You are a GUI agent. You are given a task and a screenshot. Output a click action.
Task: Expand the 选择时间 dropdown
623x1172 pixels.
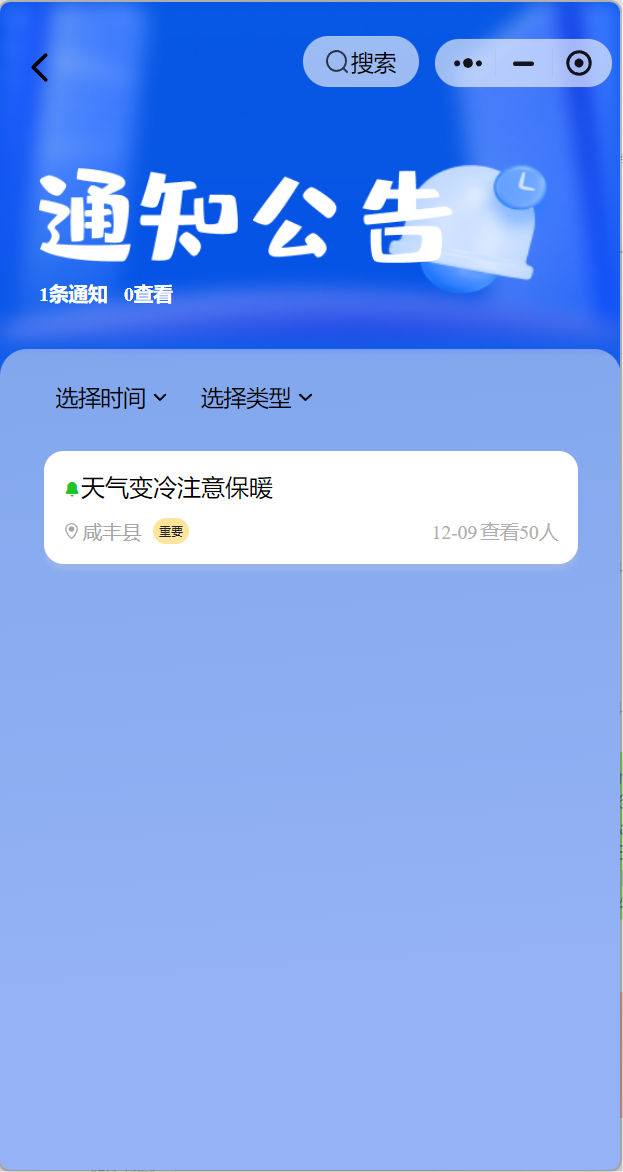click(111, 398)
